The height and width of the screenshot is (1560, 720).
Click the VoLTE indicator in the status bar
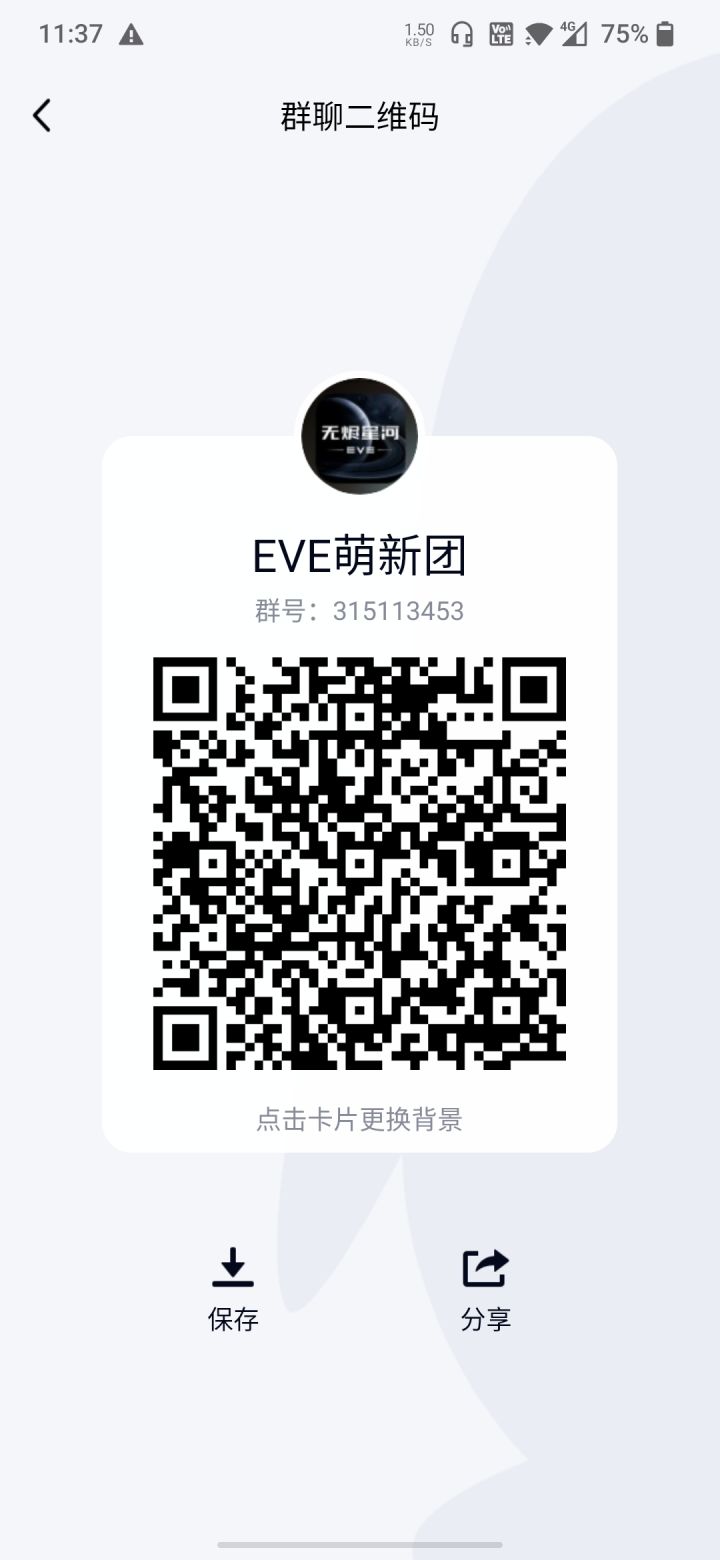click(x=499, y=33)
